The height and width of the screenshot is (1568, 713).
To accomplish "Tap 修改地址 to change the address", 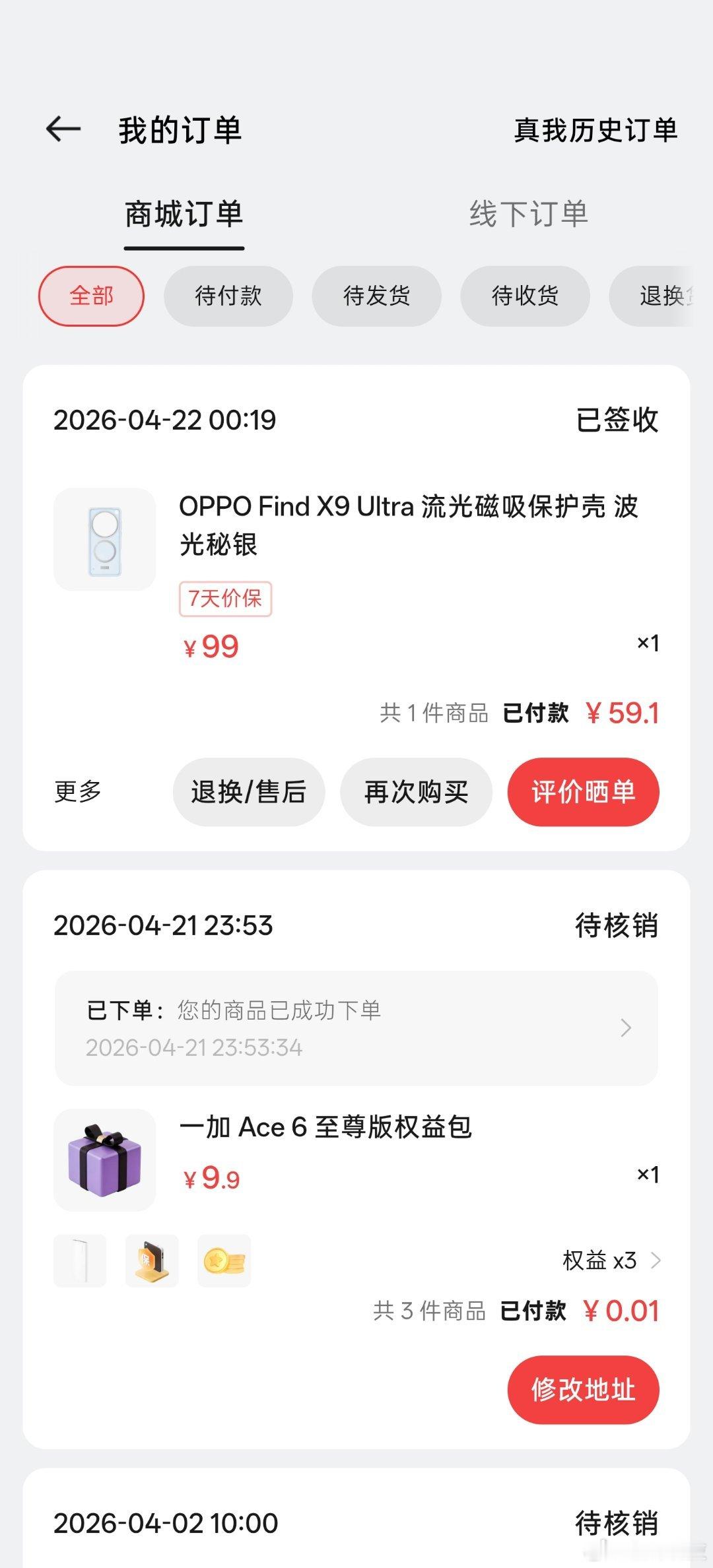I will 583,1390.
